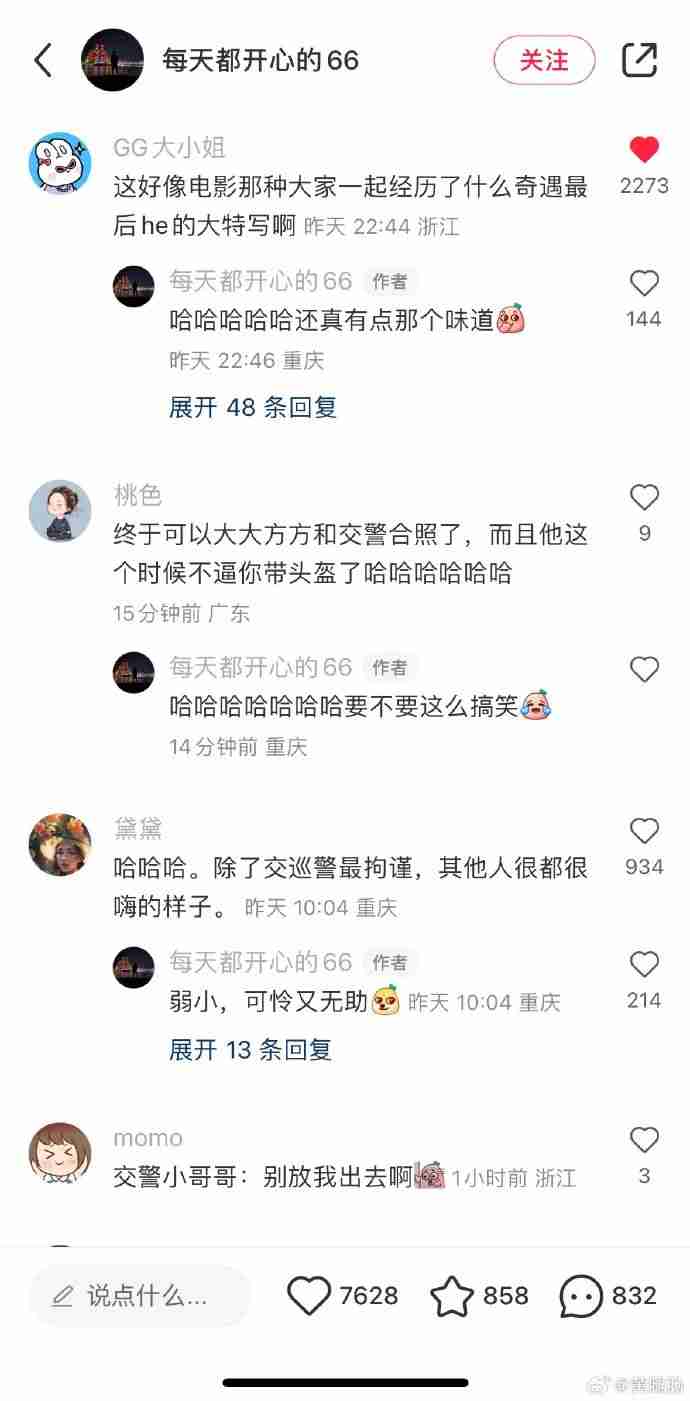The image size is (690, 1401).
Task: Like momo's comment about 交警小哥哥
Action: [644, 1140]
